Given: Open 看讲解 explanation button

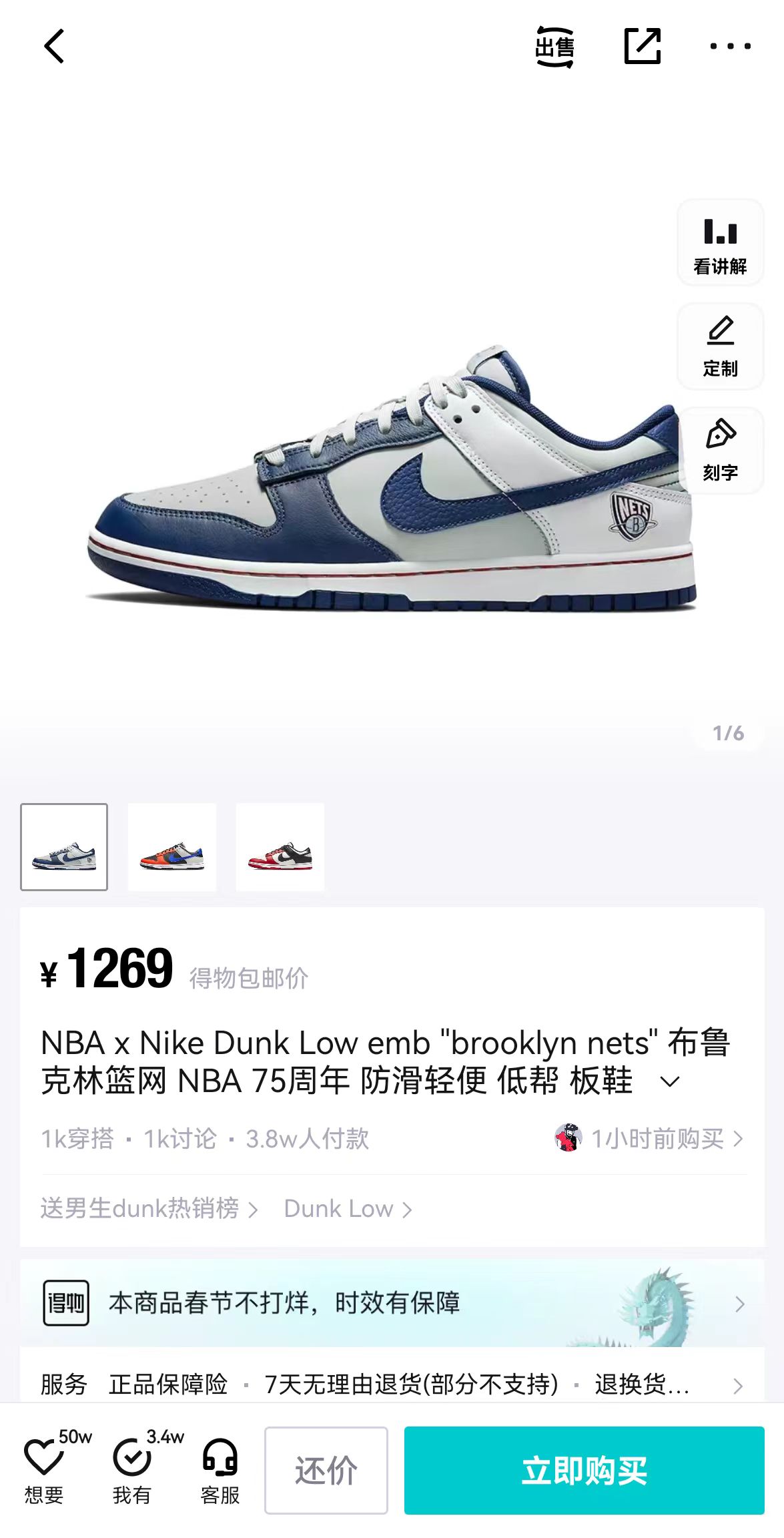Looking at the screenshot, I should (720, 243).
